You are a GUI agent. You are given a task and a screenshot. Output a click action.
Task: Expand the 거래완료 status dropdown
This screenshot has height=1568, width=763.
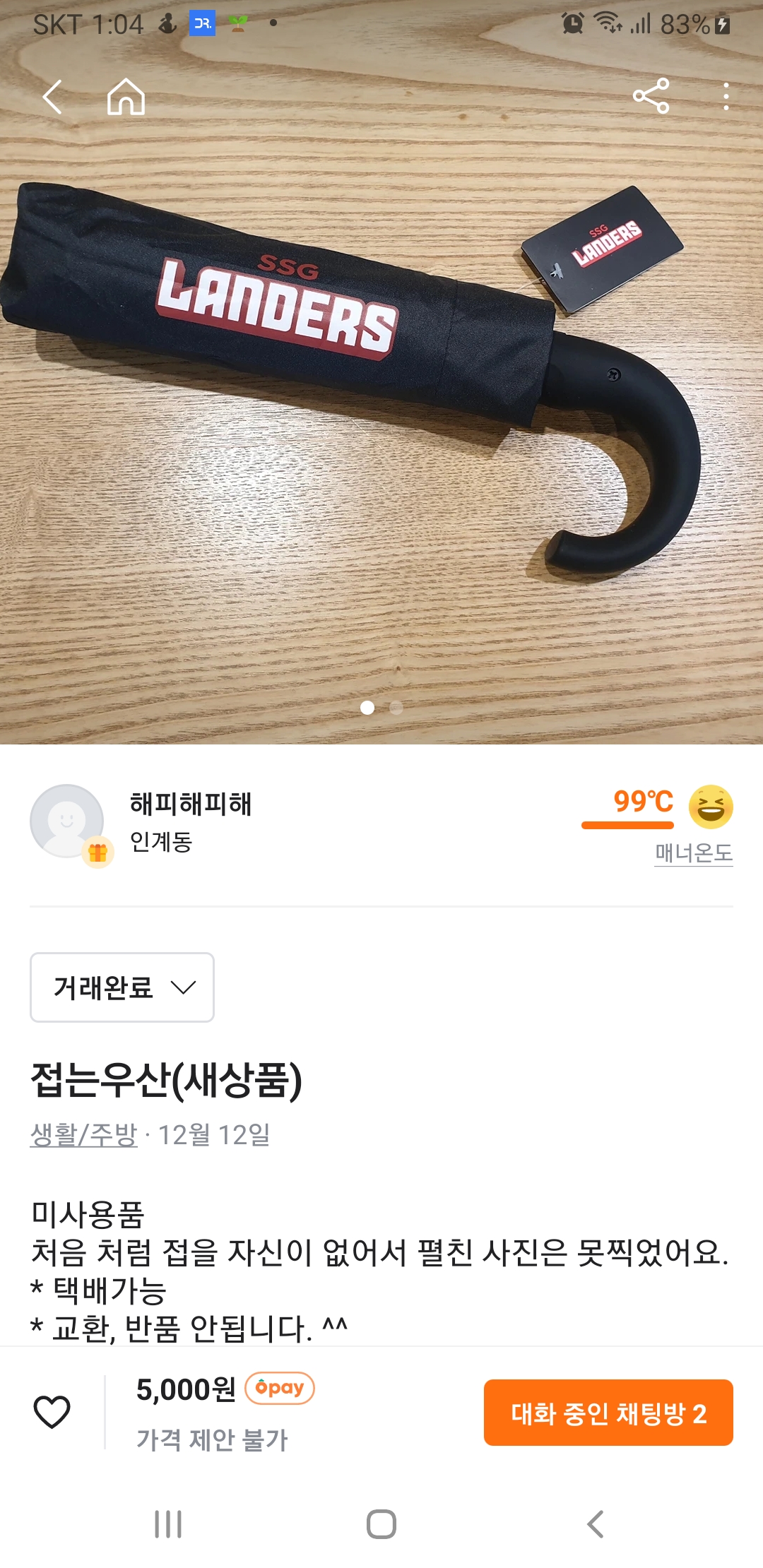pyautogui.click(x=122, y=987)
